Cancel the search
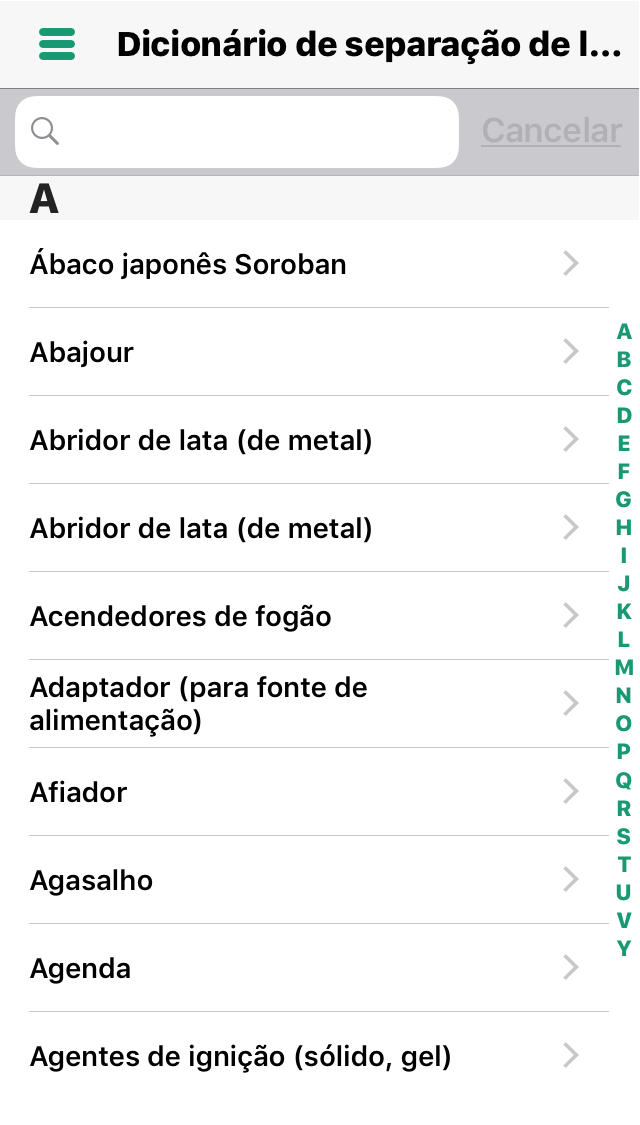The width and height of the screenshot is (640, 1125). [x=551, y=131]
